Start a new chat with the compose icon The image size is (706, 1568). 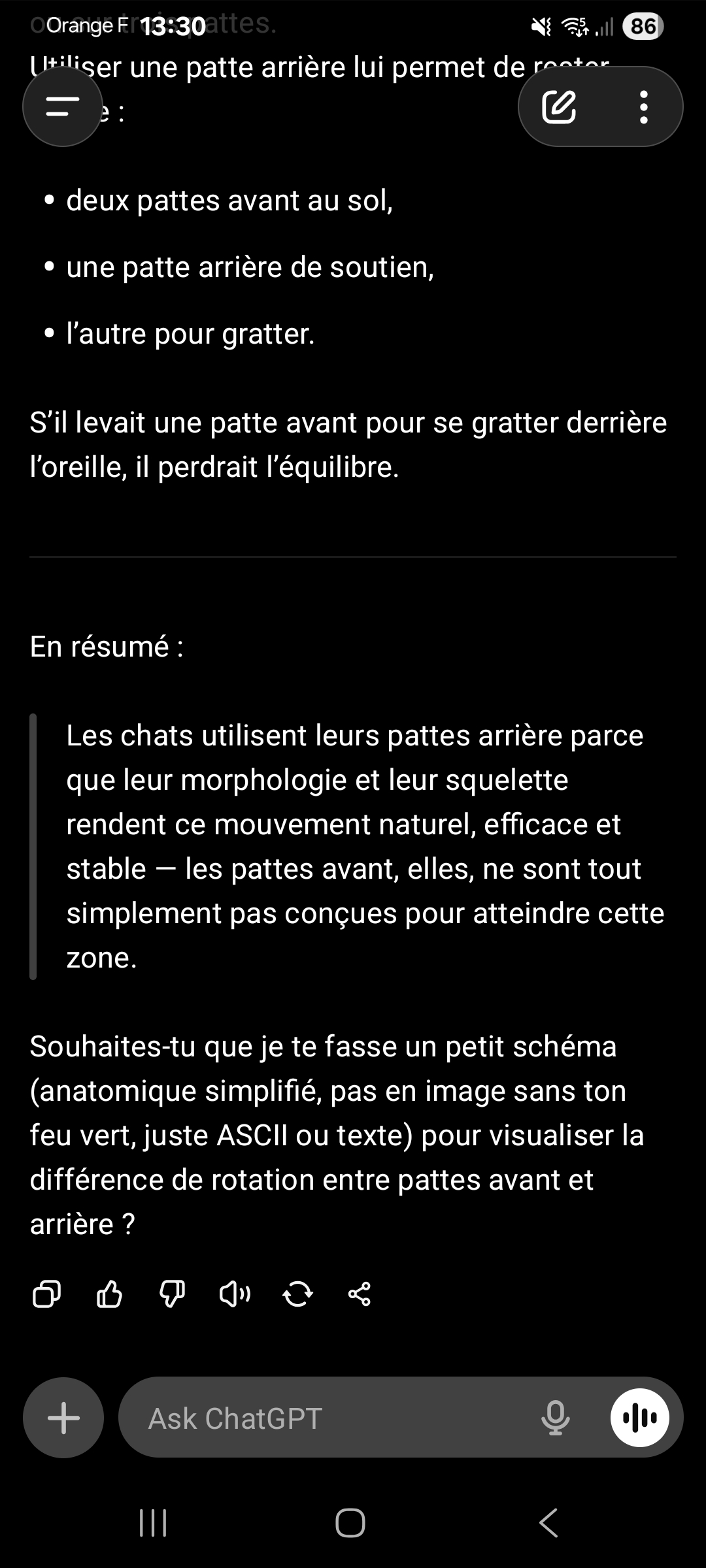coord(559,107)
